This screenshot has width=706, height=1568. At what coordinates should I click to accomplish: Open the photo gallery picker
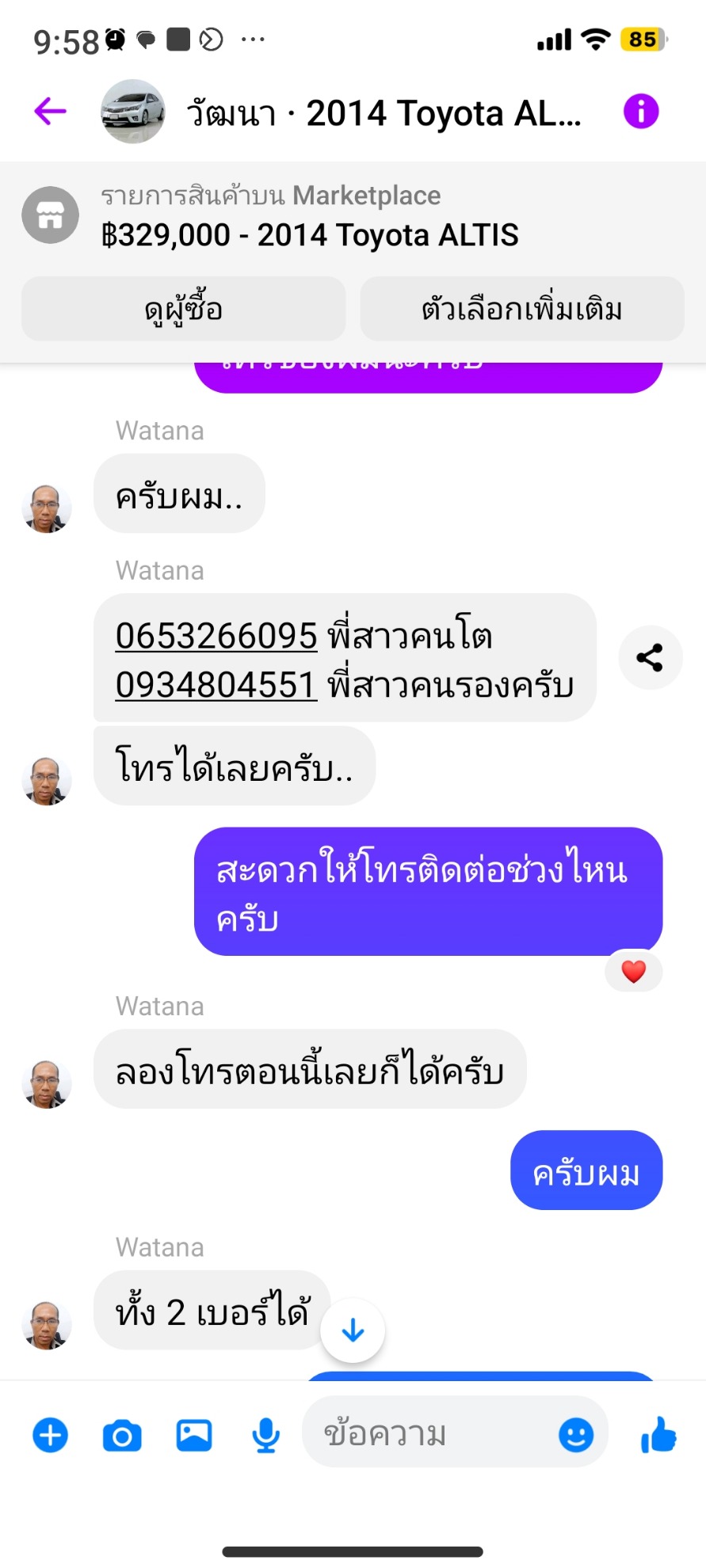click(x=194, y=1436)
